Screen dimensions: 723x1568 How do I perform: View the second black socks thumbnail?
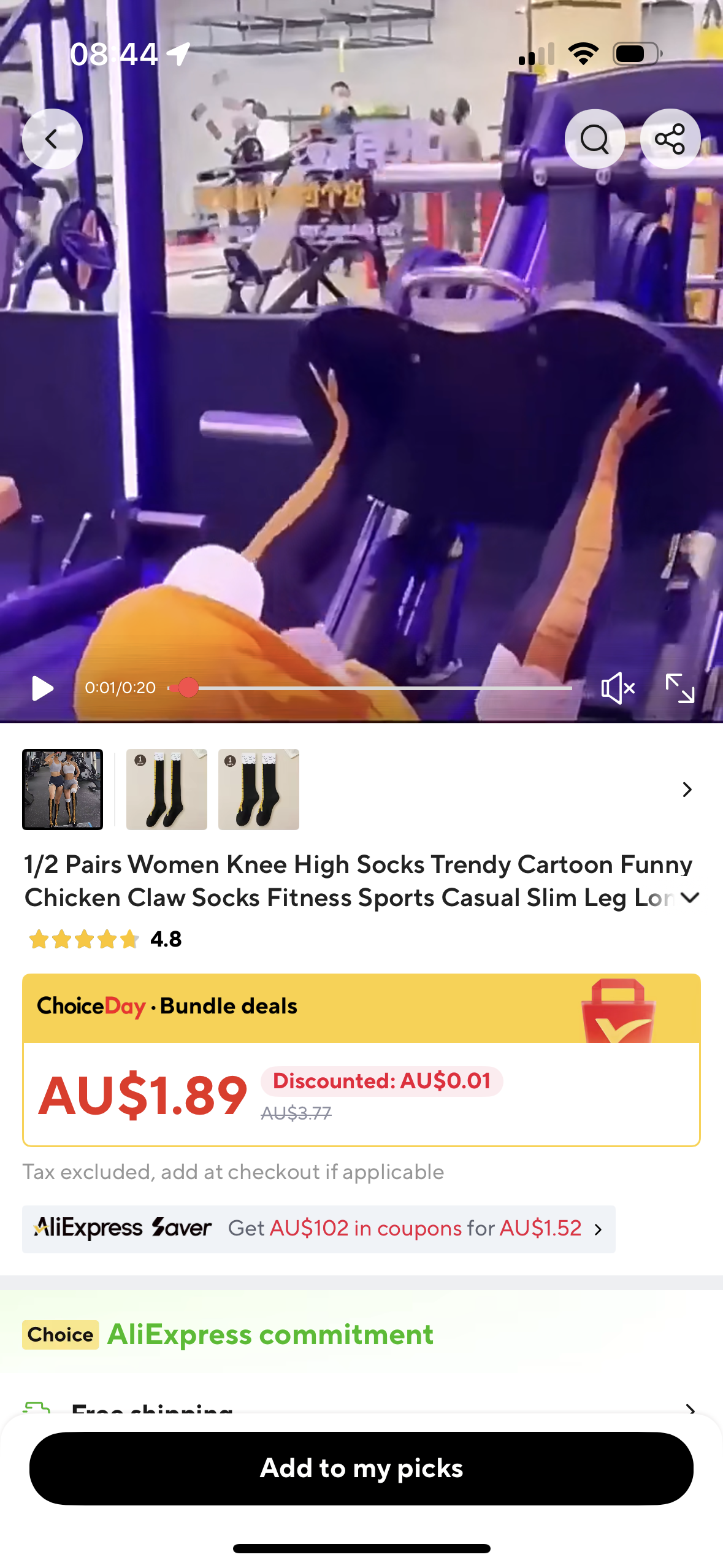(x=167, y=789)
